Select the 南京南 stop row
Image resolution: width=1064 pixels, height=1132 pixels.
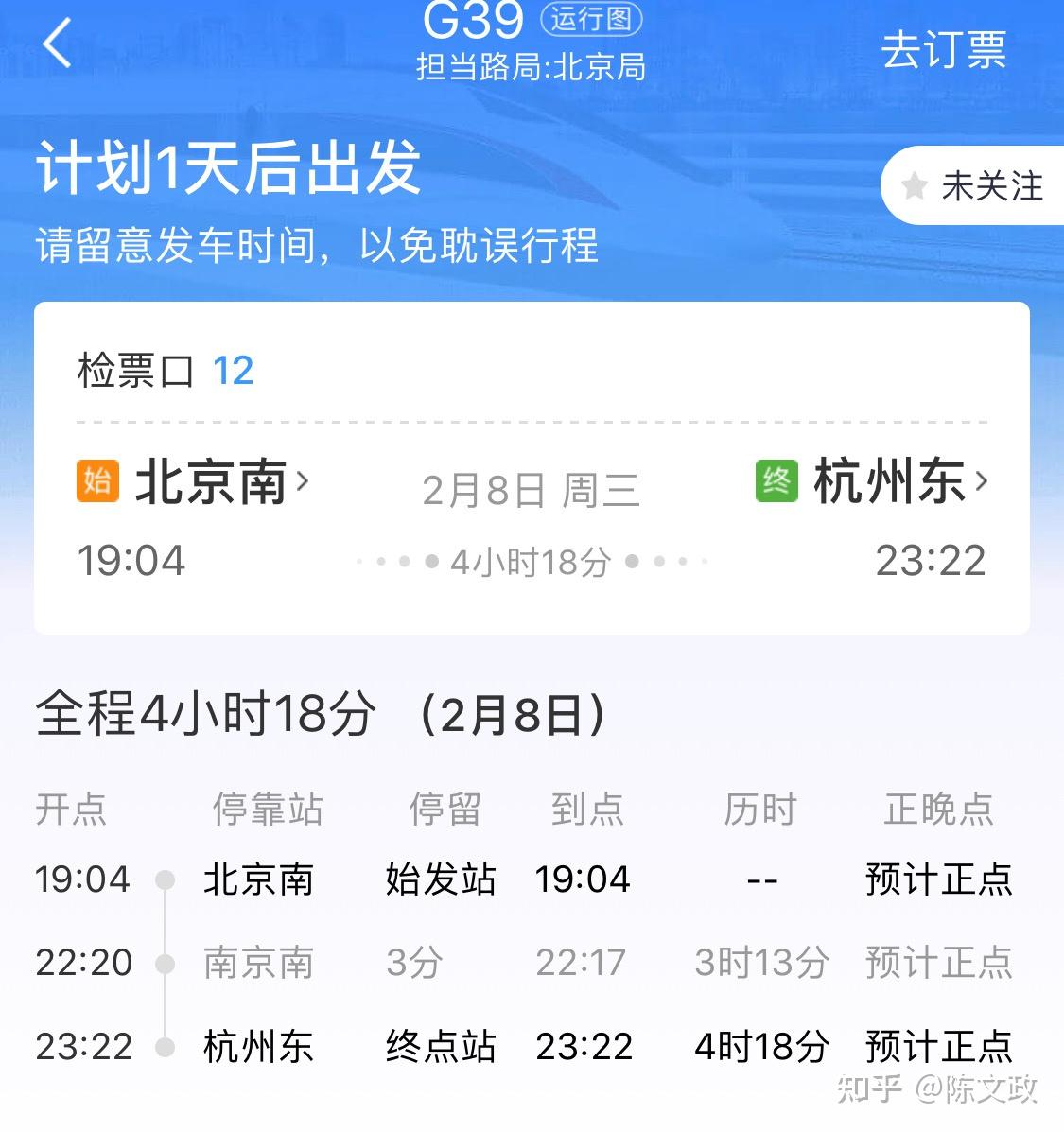coord(257,963)
